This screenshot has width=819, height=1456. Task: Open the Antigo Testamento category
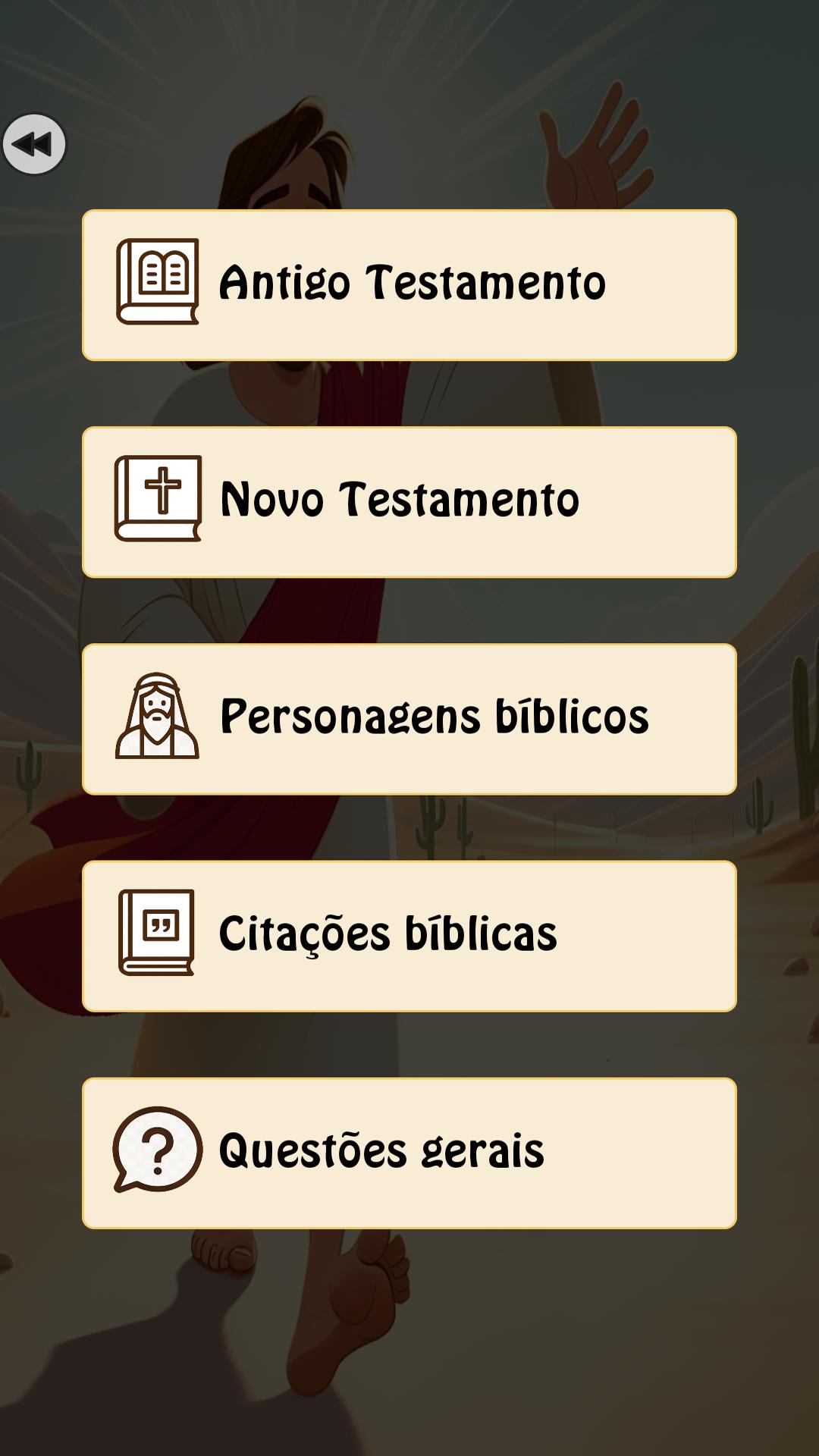point(409,285)
